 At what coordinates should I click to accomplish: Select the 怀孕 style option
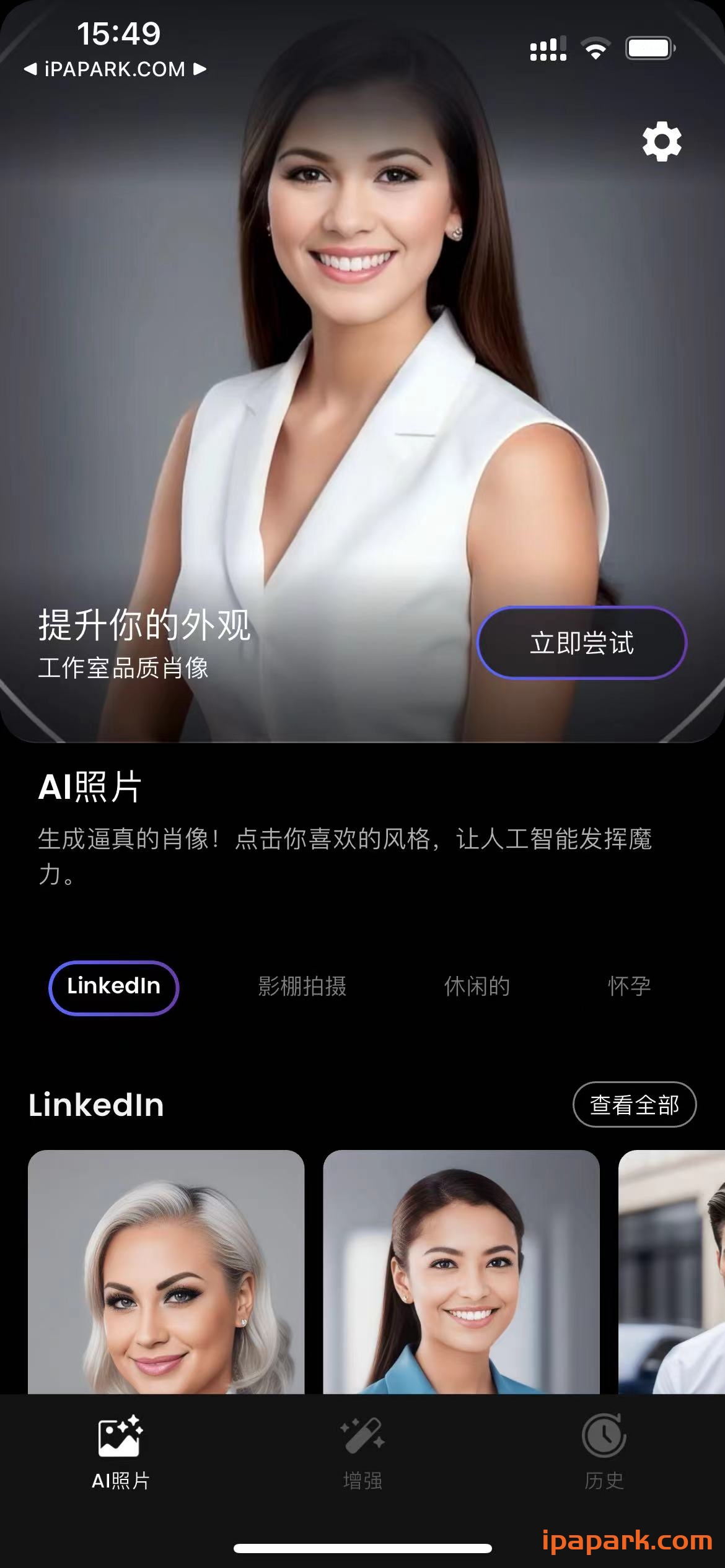tap(630, 987)
